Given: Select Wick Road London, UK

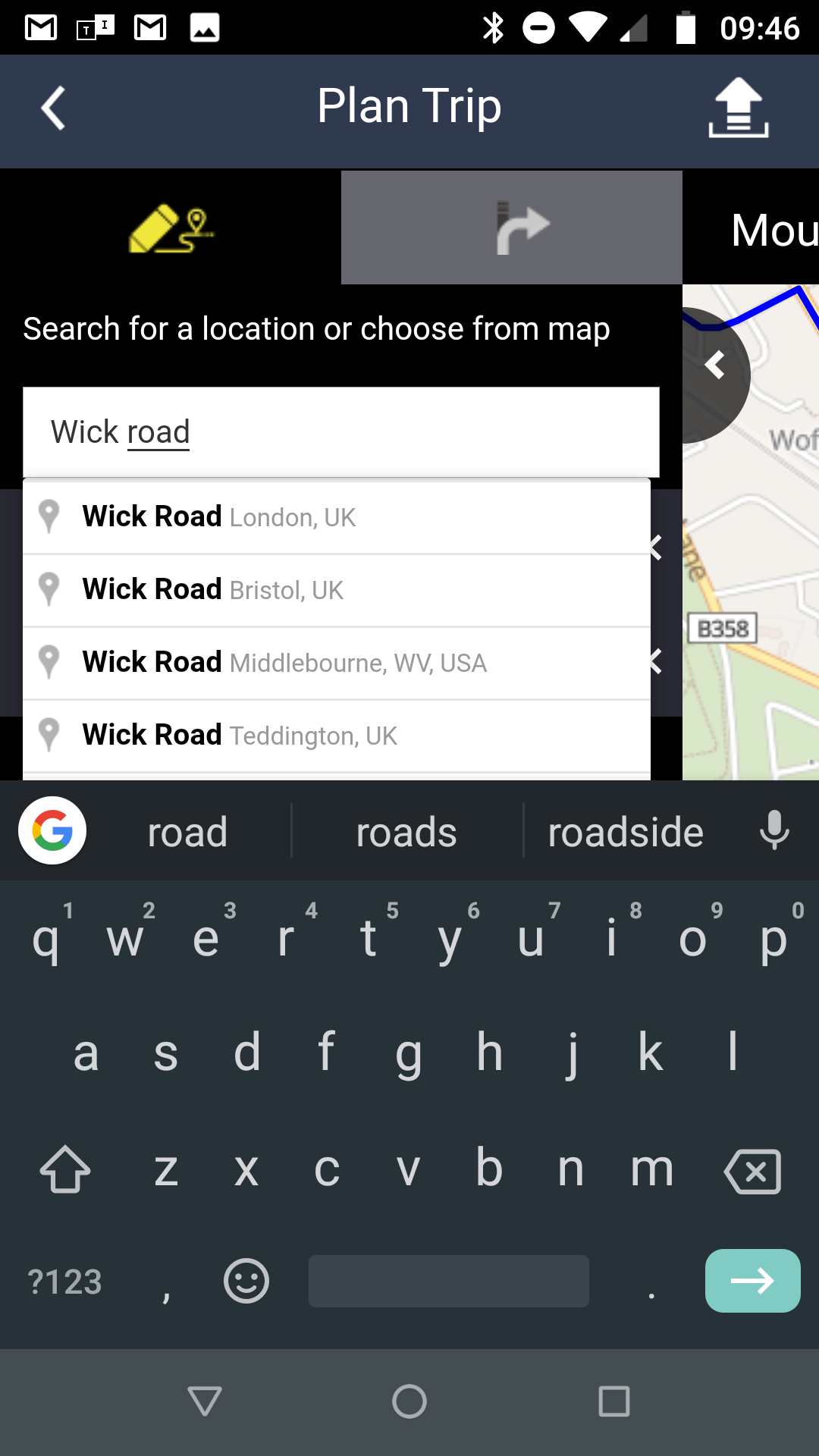Looking at the screenshot, I should 337,517.
